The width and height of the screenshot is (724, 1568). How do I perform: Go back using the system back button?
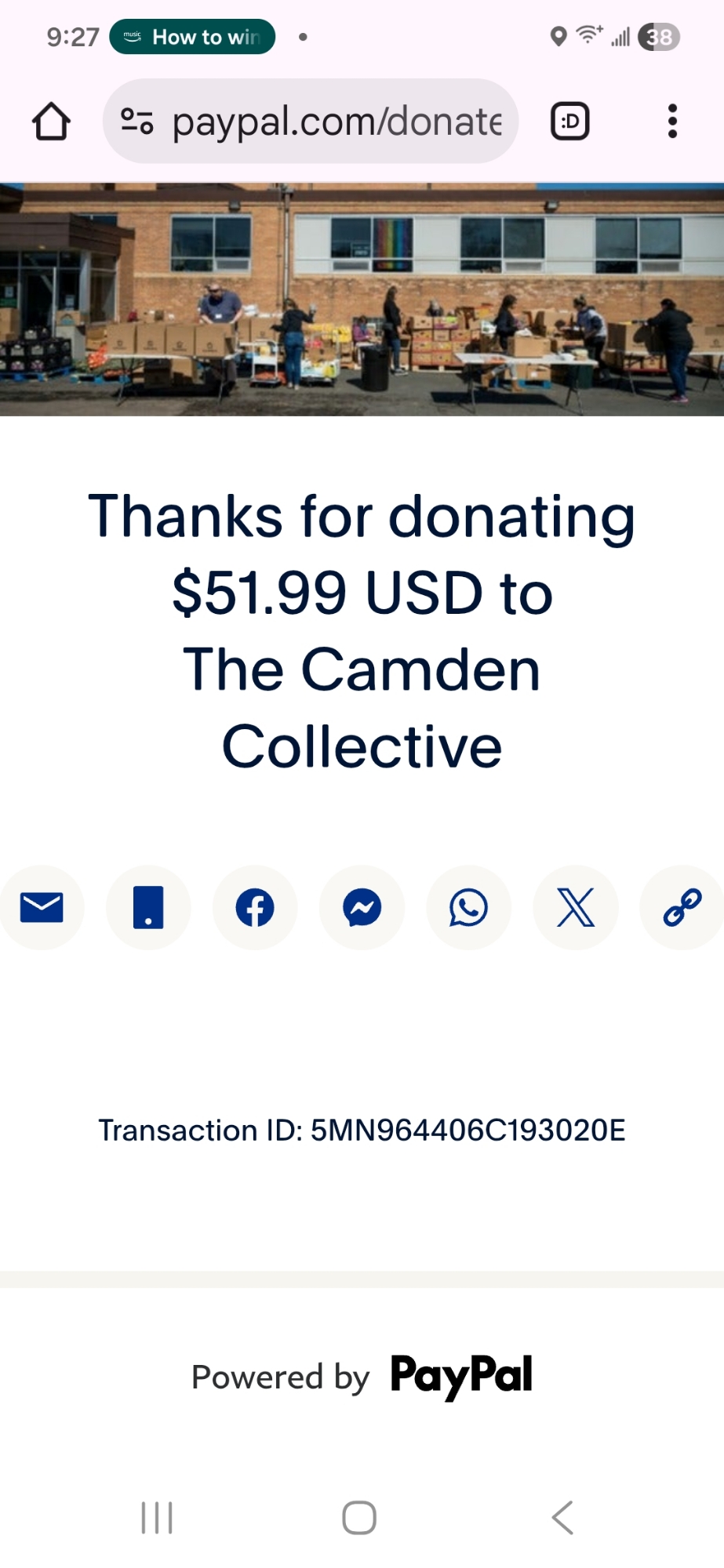562,1518
